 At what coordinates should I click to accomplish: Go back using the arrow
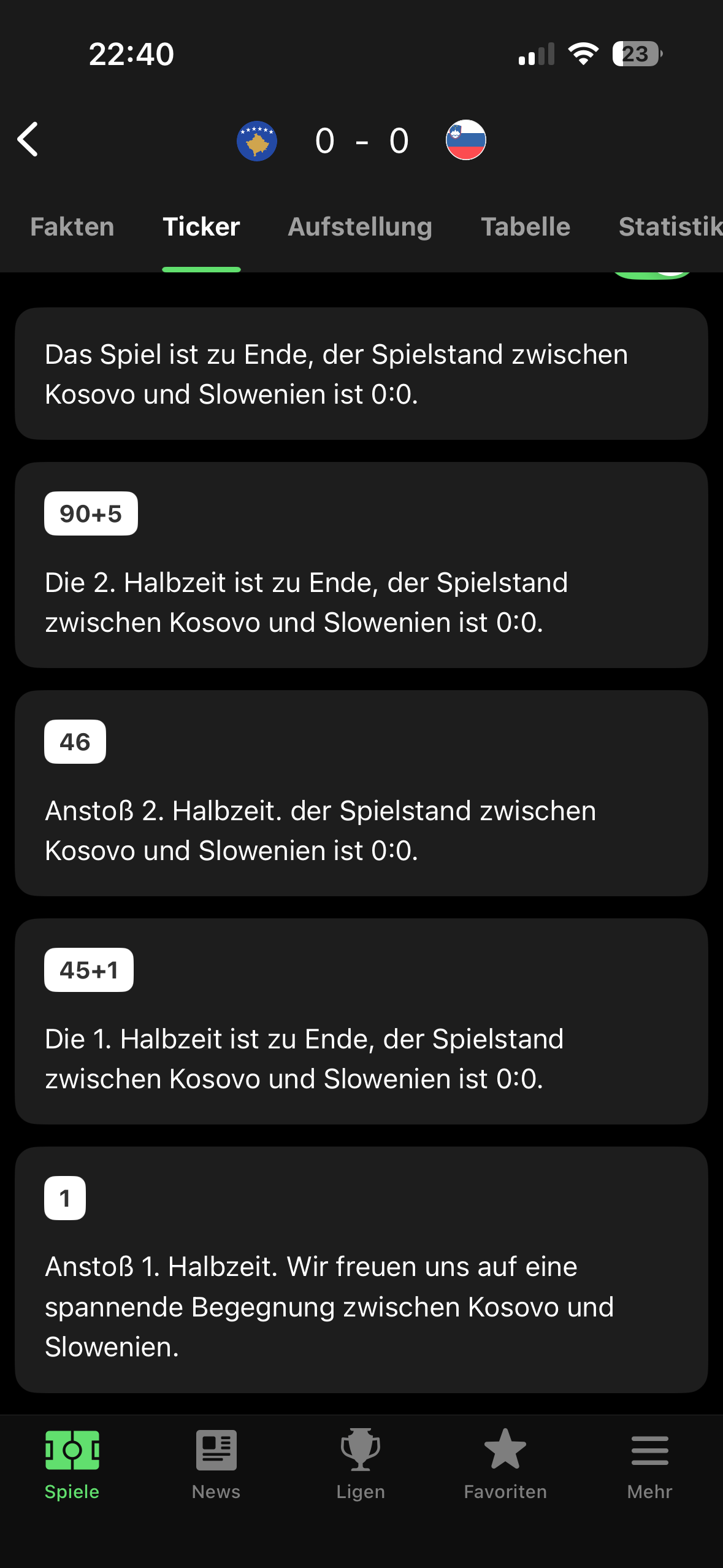click(28, 139)
